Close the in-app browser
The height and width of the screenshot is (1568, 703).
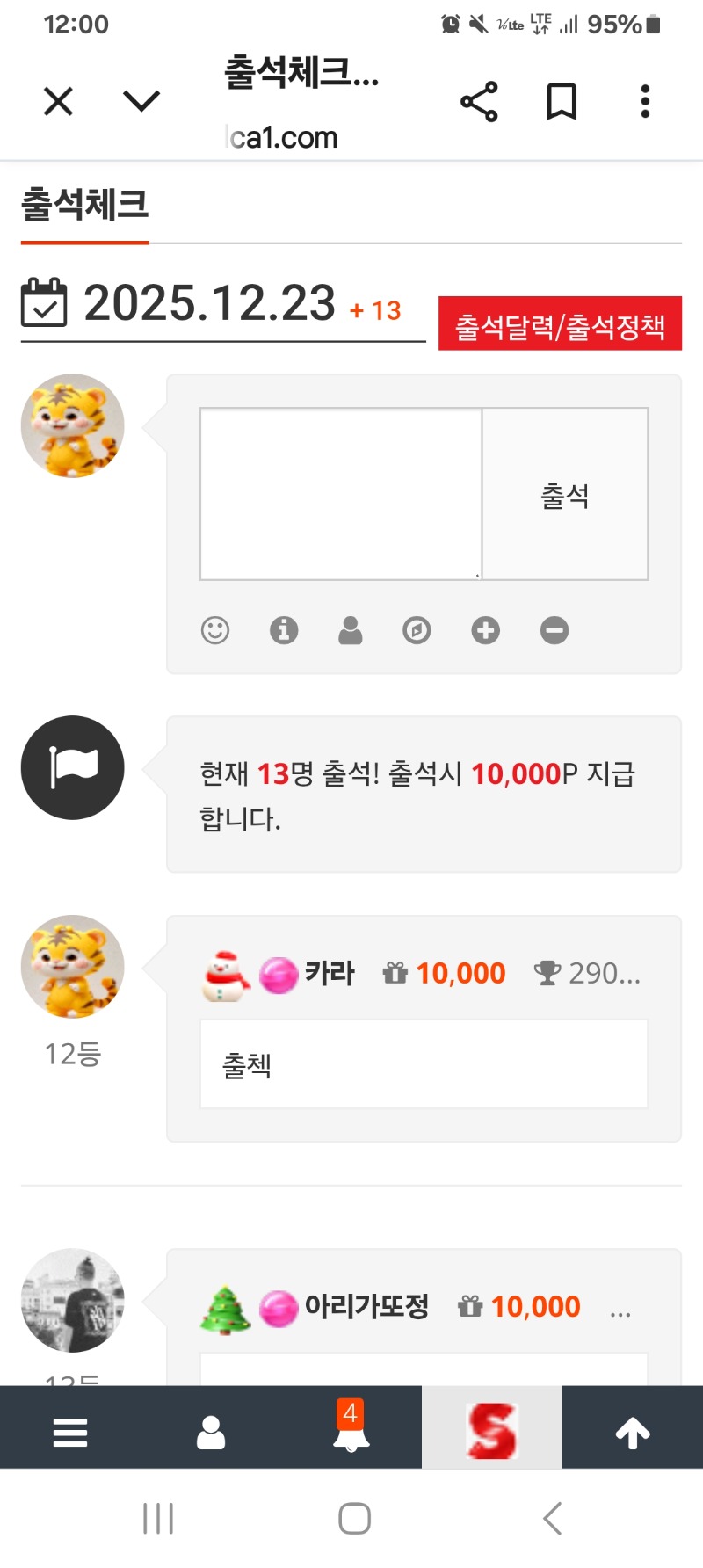click(x=58, y=102)
